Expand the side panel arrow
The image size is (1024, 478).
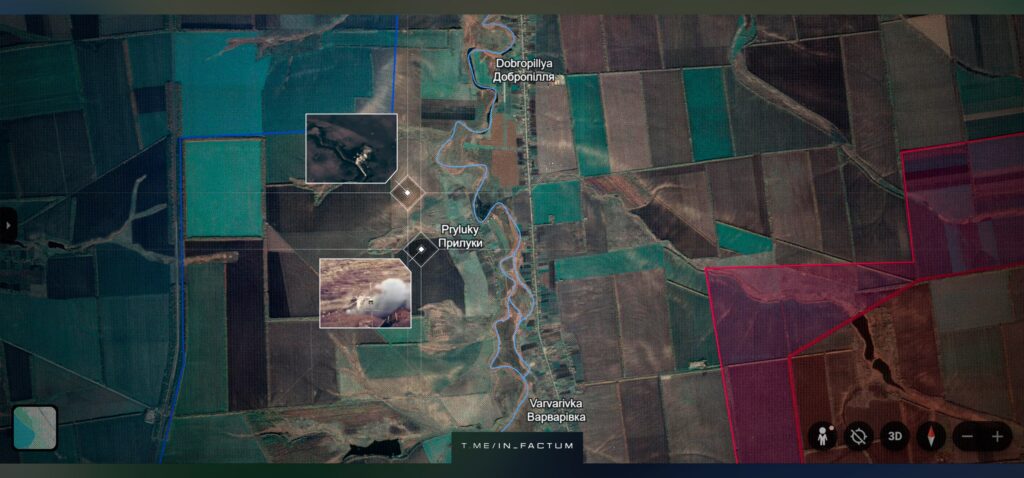click(9, 226)
